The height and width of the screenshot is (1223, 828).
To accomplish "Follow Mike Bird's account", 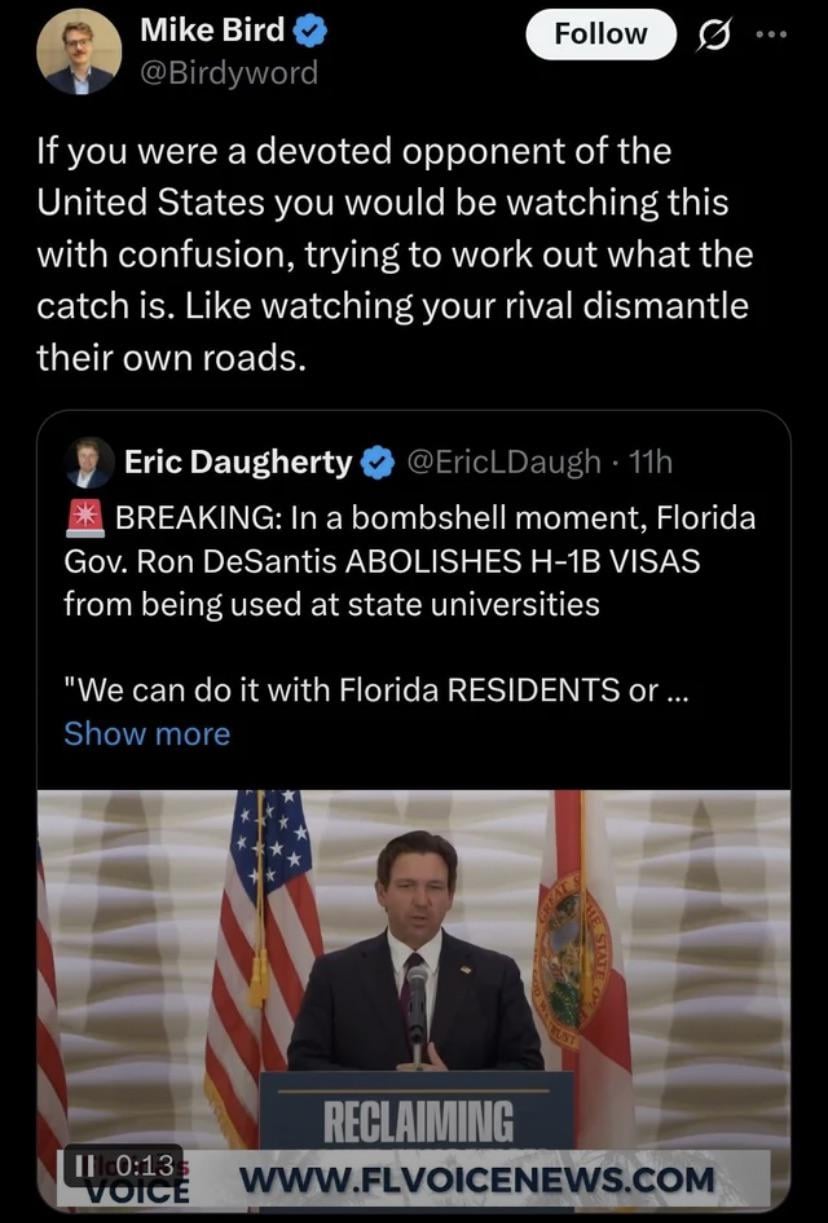I will click(x=601, y=35).
